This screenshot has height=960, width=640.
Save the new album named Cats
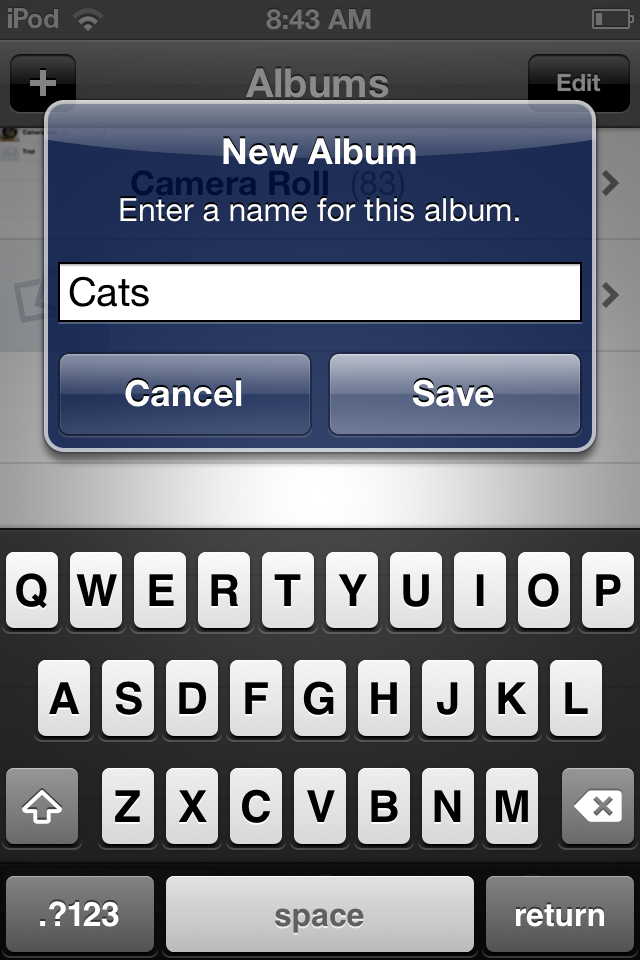point(454,394)
